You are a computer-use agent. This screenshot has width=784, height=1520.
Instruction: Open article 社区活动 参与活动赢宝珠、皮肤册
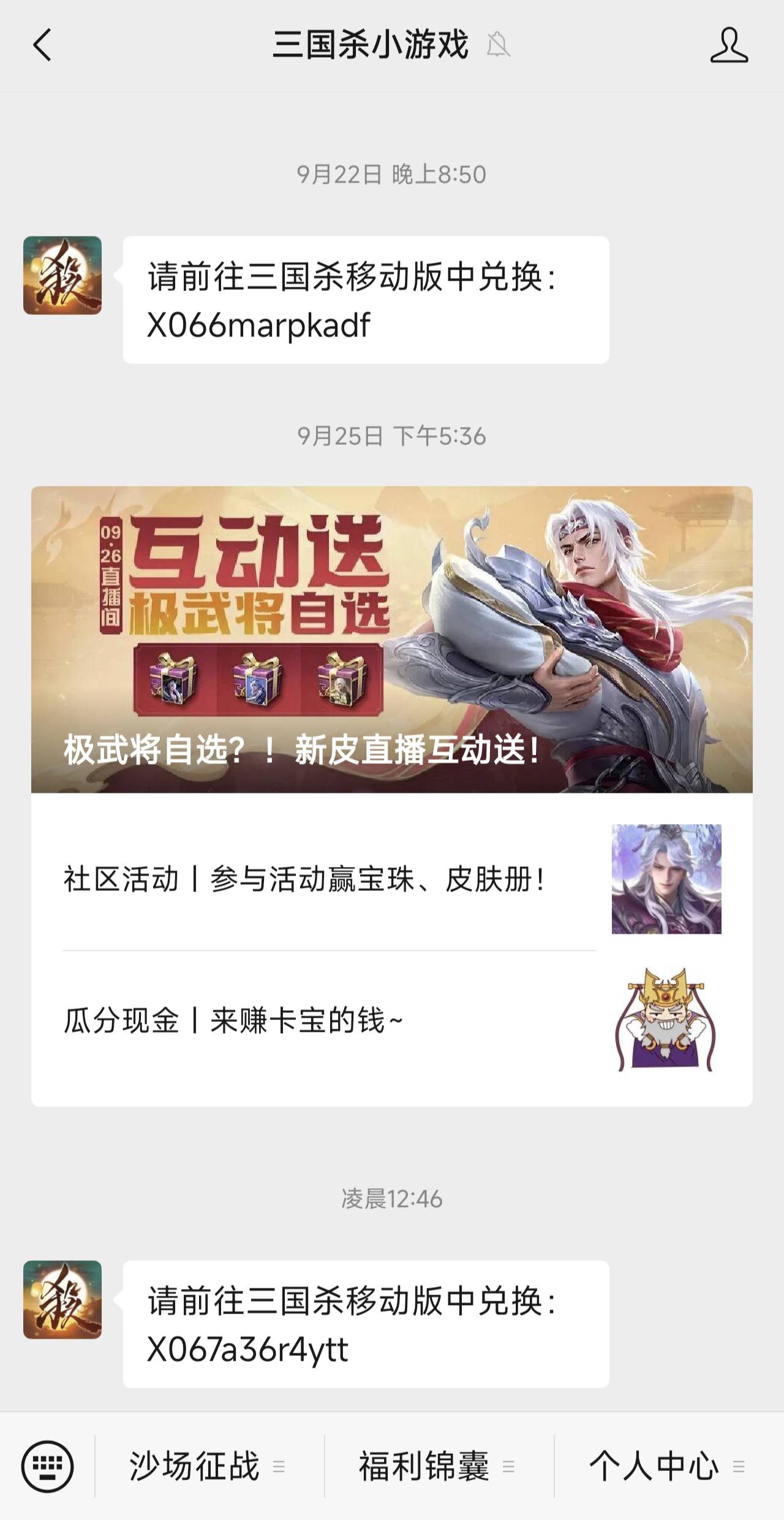392,879
